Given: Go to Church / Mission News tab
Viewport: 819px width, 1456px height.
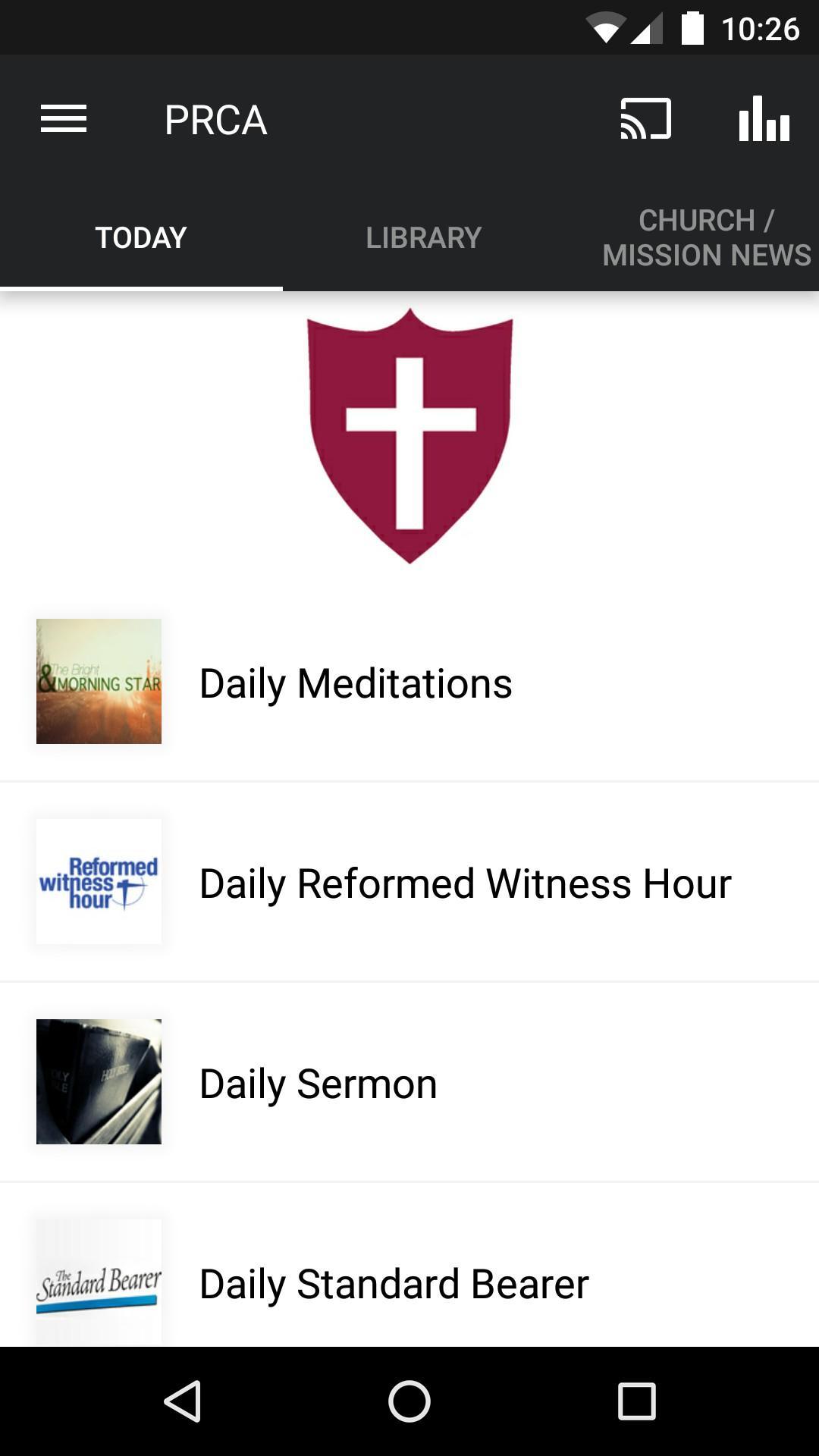Looking at the screenshot, I should (706, 237).
